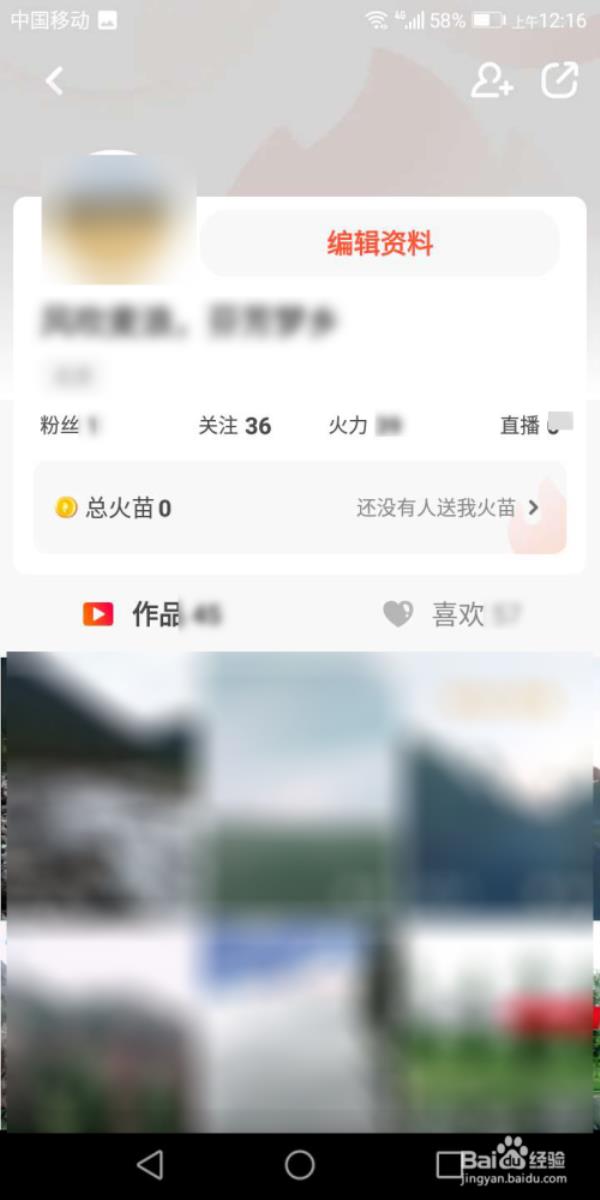Switch to the 作品 tab
Image resolution: width=600 pixels, height=1200 pixels.
click(152, 614)
